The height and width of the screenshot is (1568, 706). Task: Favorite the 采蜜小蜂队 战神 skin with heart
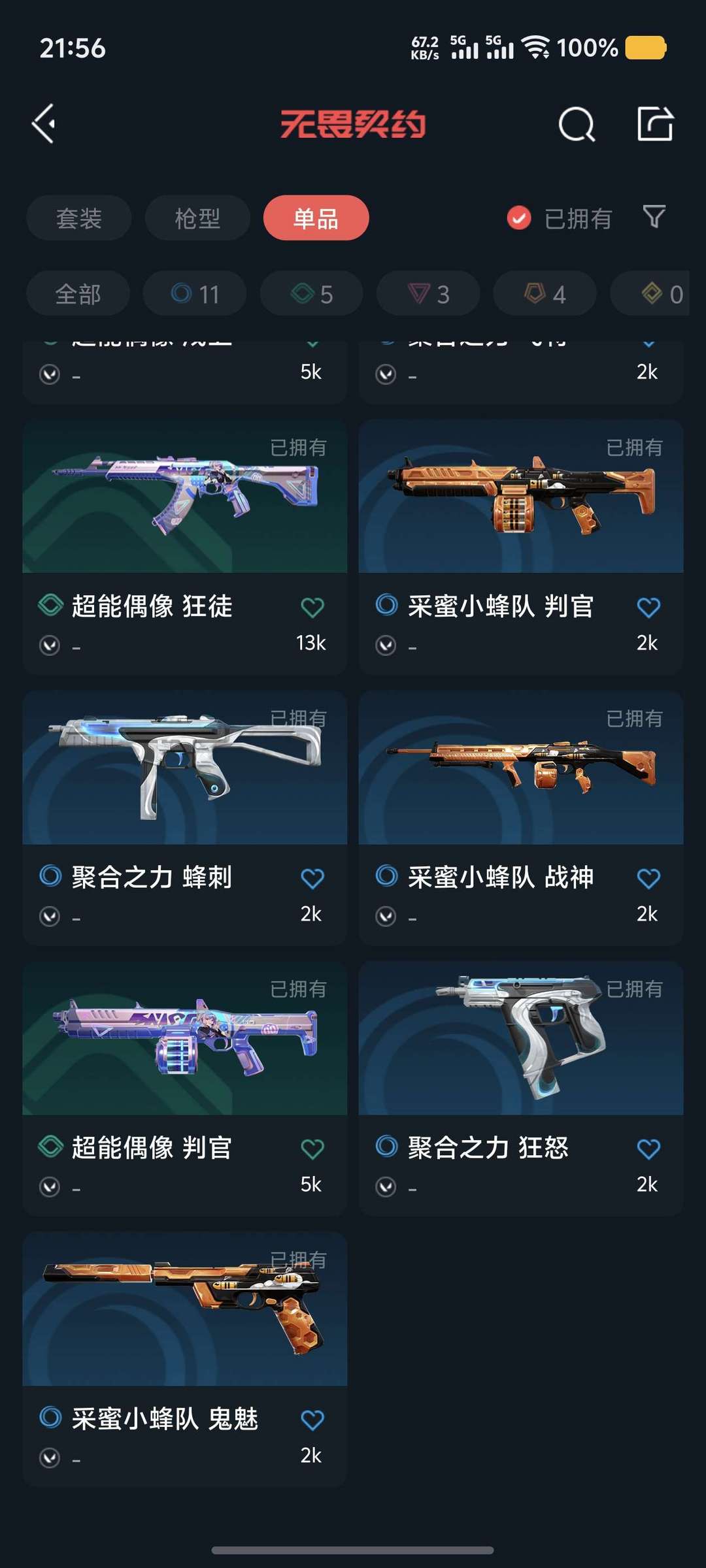tap(648, 878)
